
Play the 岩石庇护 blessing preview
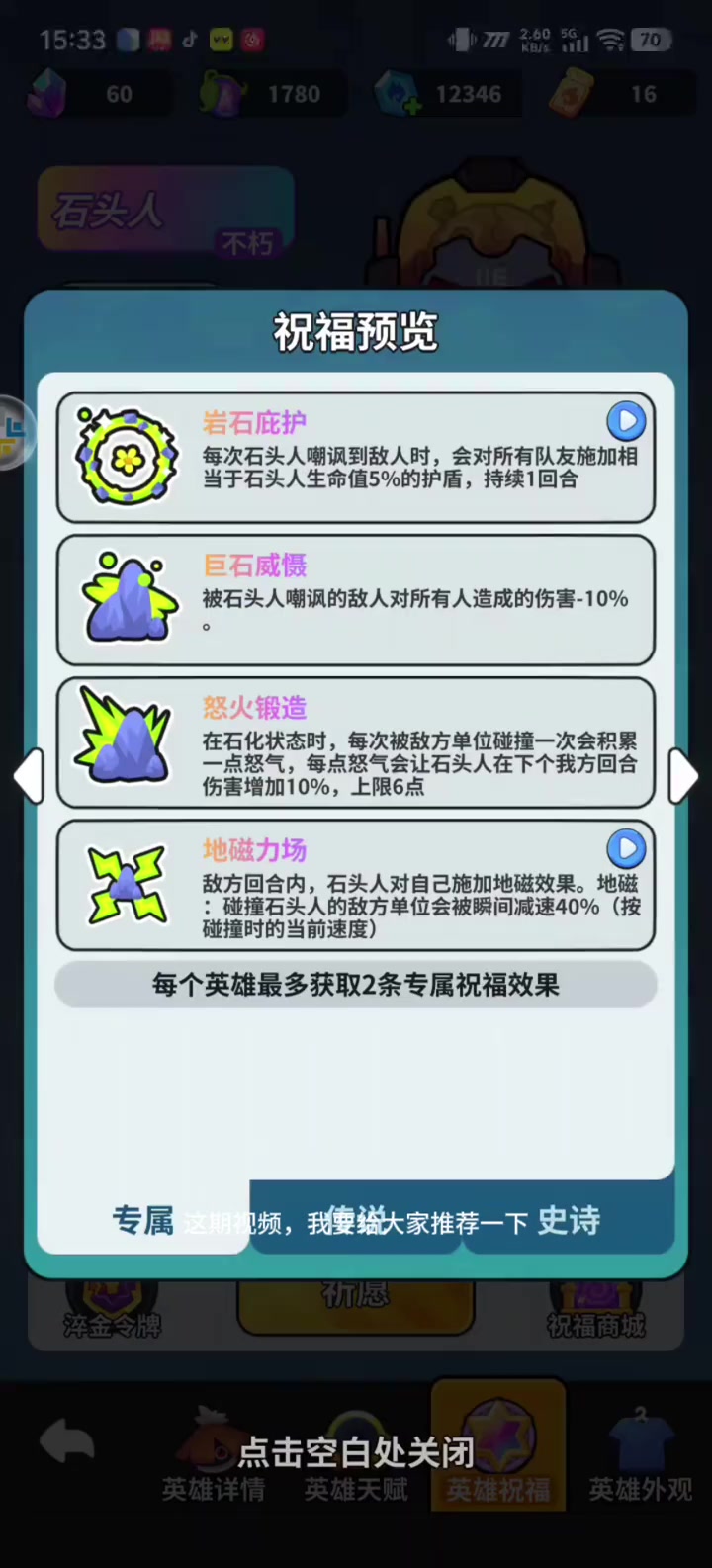626,421
